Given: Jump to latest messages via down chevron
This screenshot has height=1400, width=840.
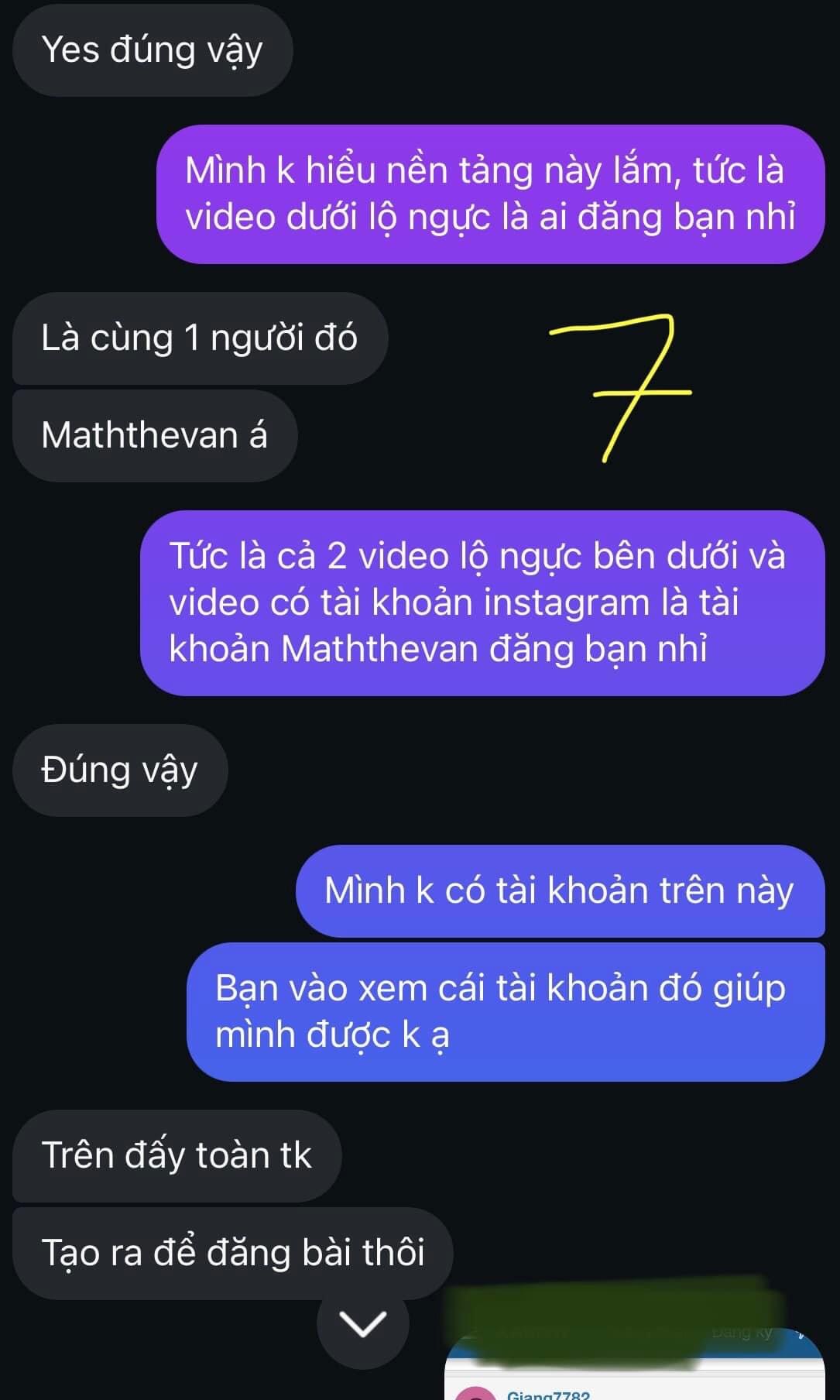Looking at the screenshot, I should coord(362,1323).
